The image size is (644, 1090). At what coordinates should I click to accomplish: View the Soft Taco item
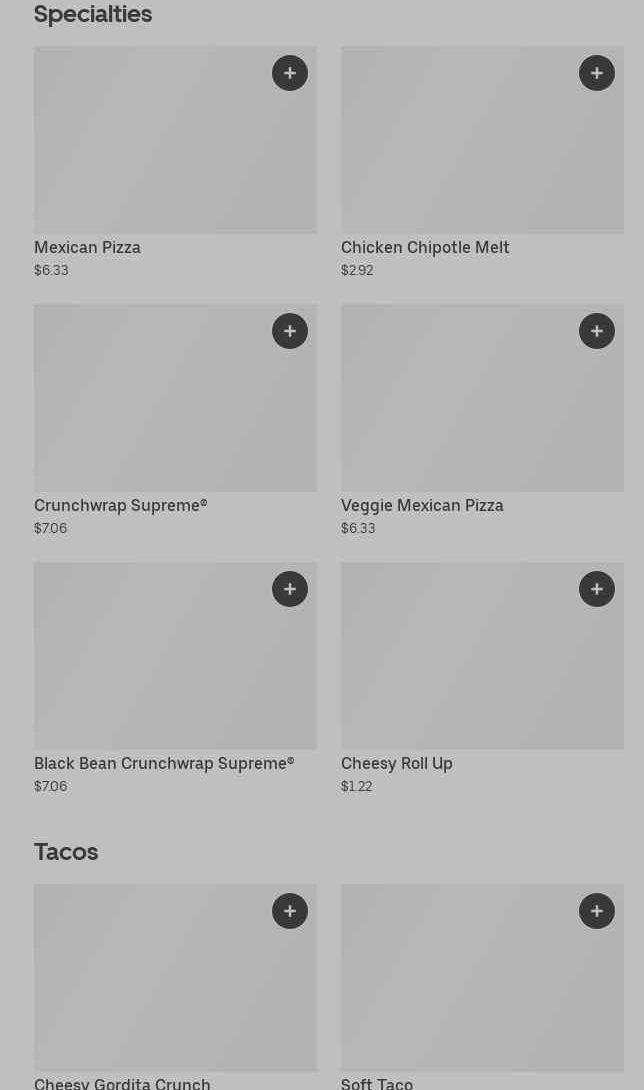(x=460, y=990)
